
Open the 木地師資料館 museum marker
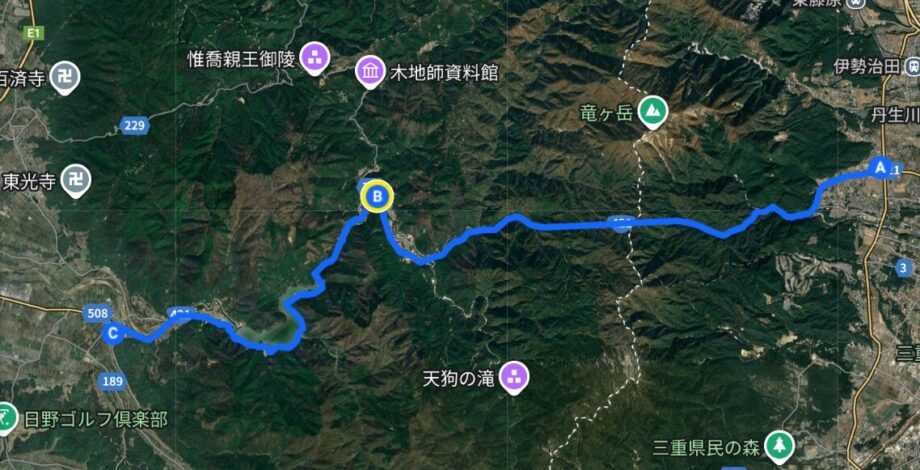[370, 72]
